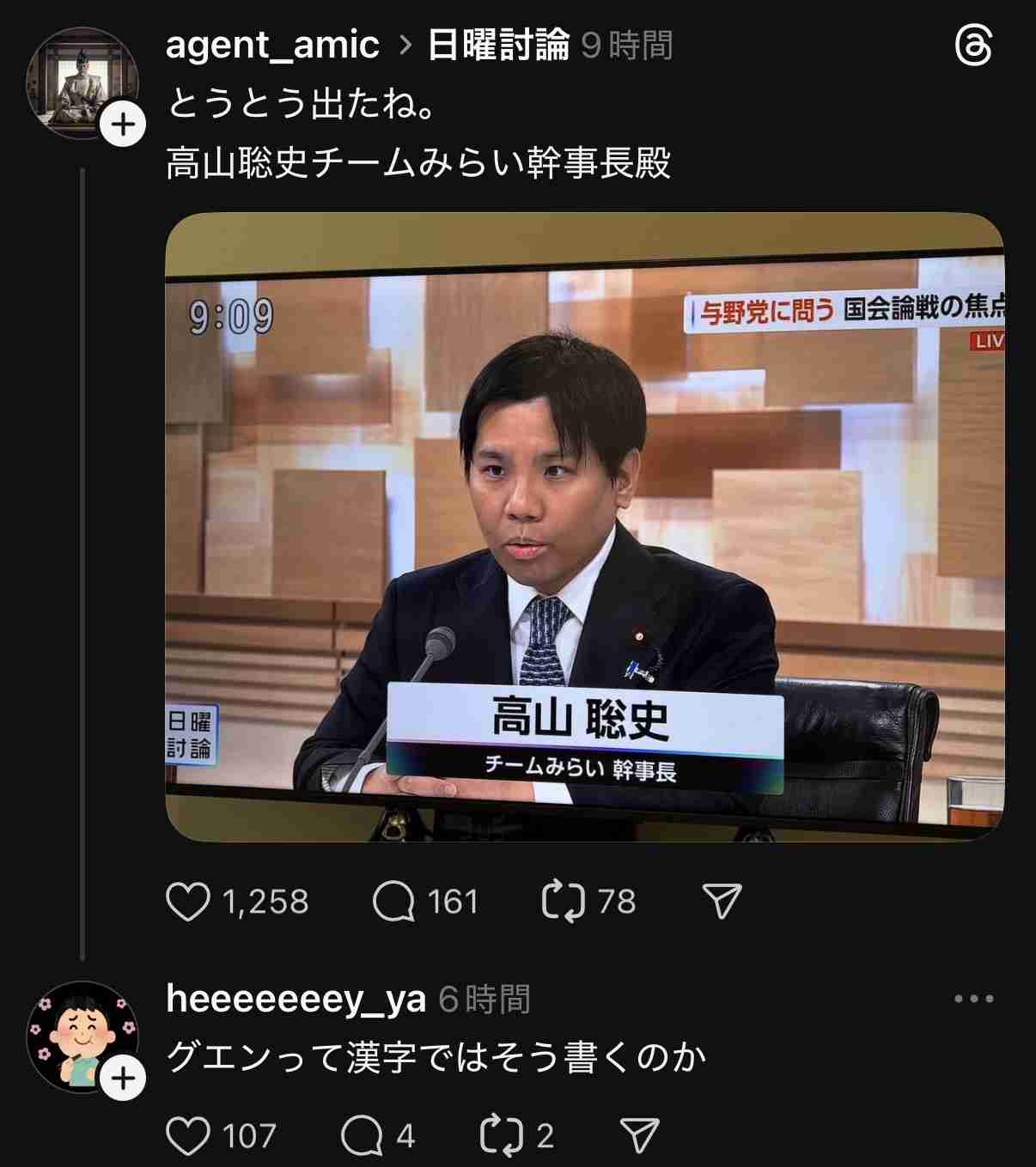Open heeeeeeey_ya's profile from the username
Viewport: 1036px width, 1167px height.
coord(296,999)
